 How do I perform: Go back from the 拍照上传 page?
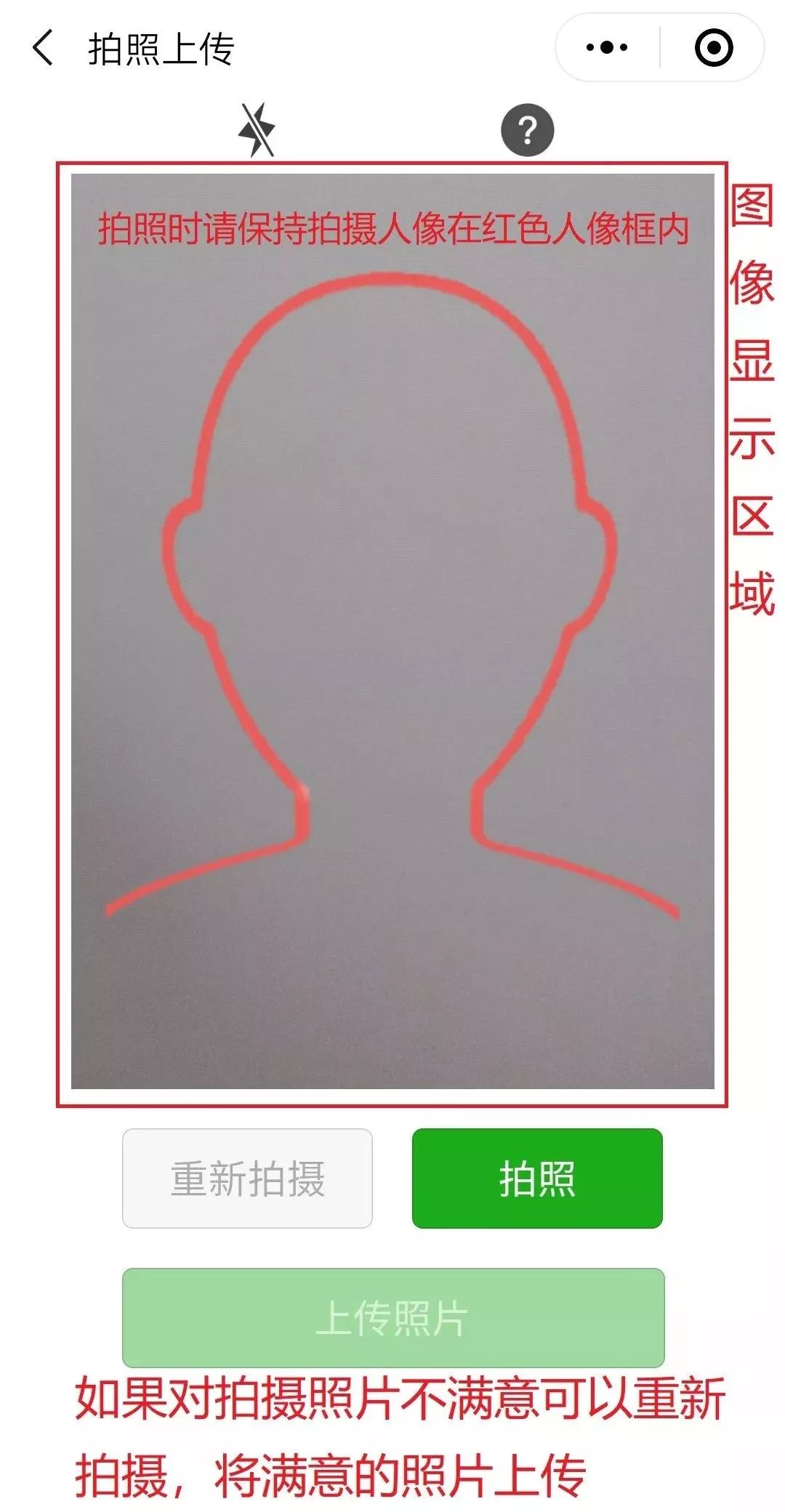click(44, 49)
